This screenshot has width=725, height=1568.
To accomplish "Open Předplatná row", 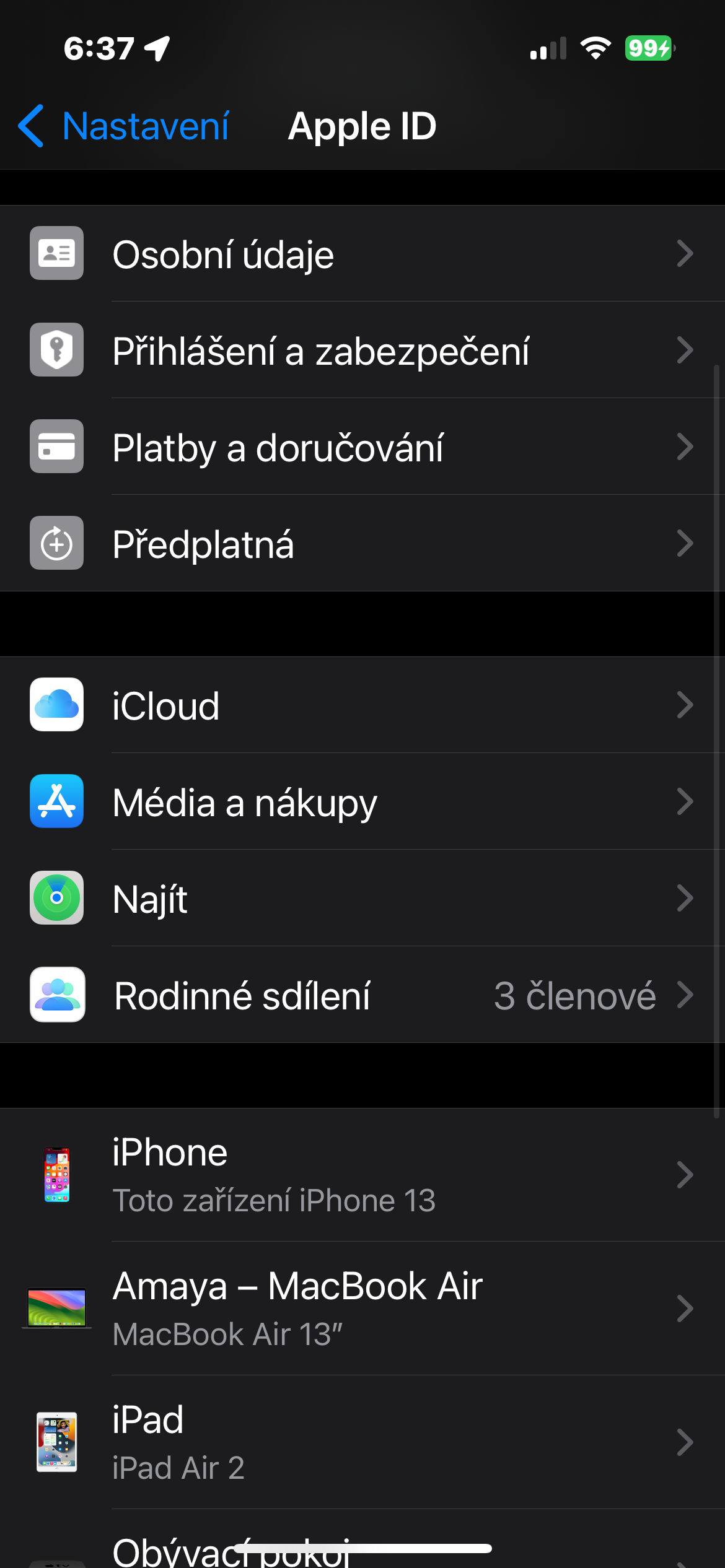I will point(362,544).
